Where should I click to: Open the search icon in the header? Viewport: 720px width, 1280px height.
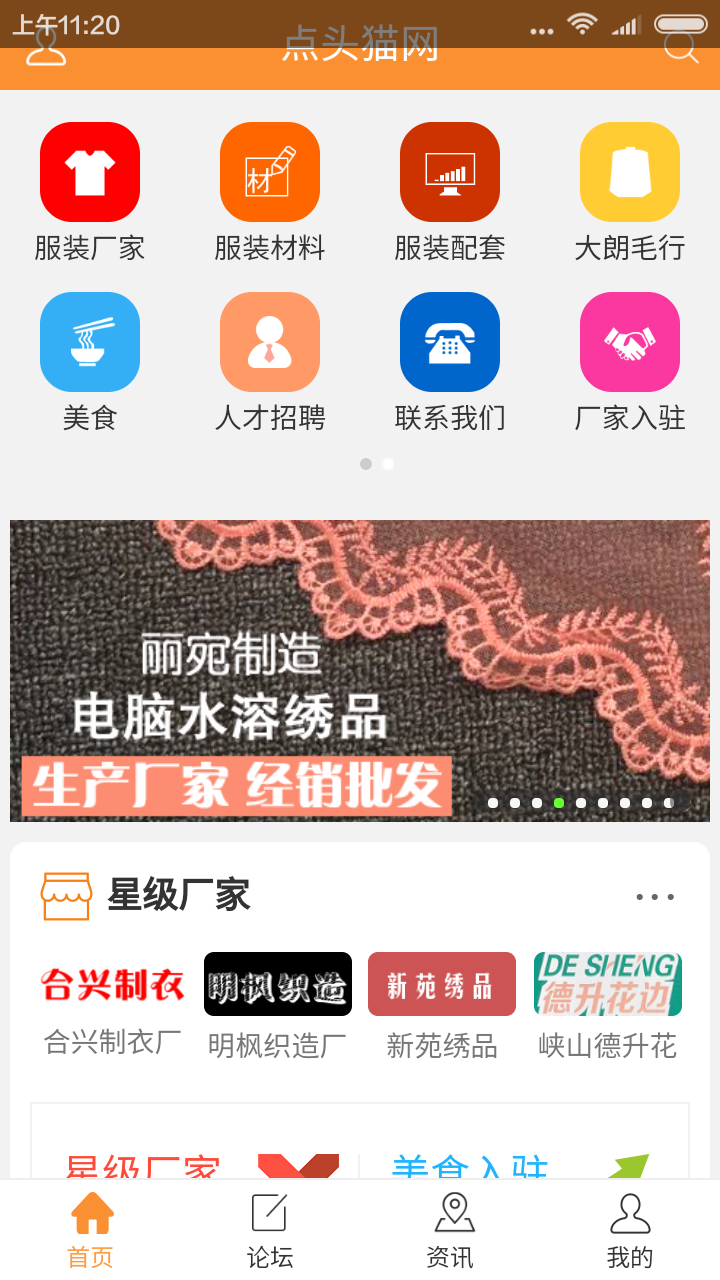tap(681, 46)
